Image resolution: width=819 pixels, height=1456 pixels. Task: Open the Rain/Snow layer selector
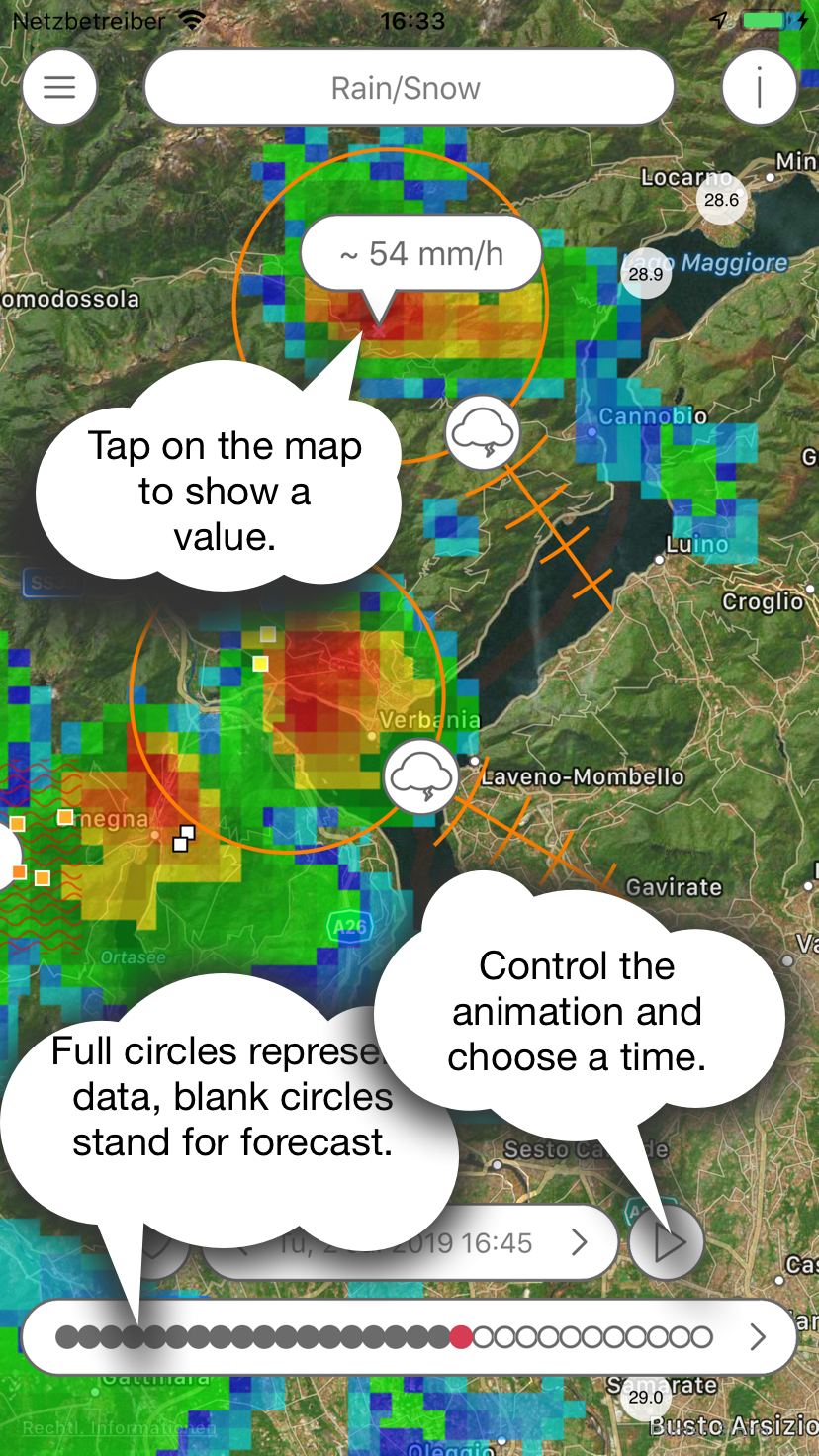[409, 88]
